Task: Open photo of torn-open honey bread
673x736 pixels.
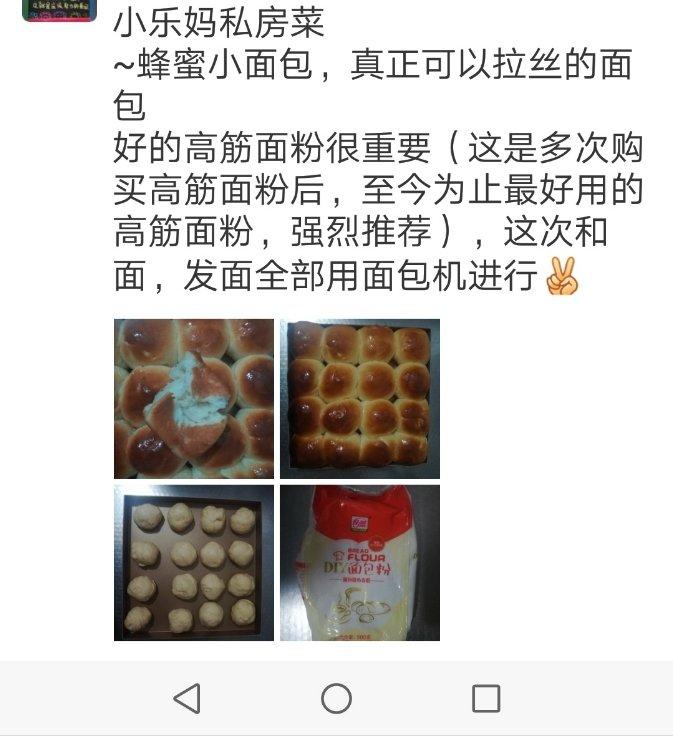Action: pos(194,398)
